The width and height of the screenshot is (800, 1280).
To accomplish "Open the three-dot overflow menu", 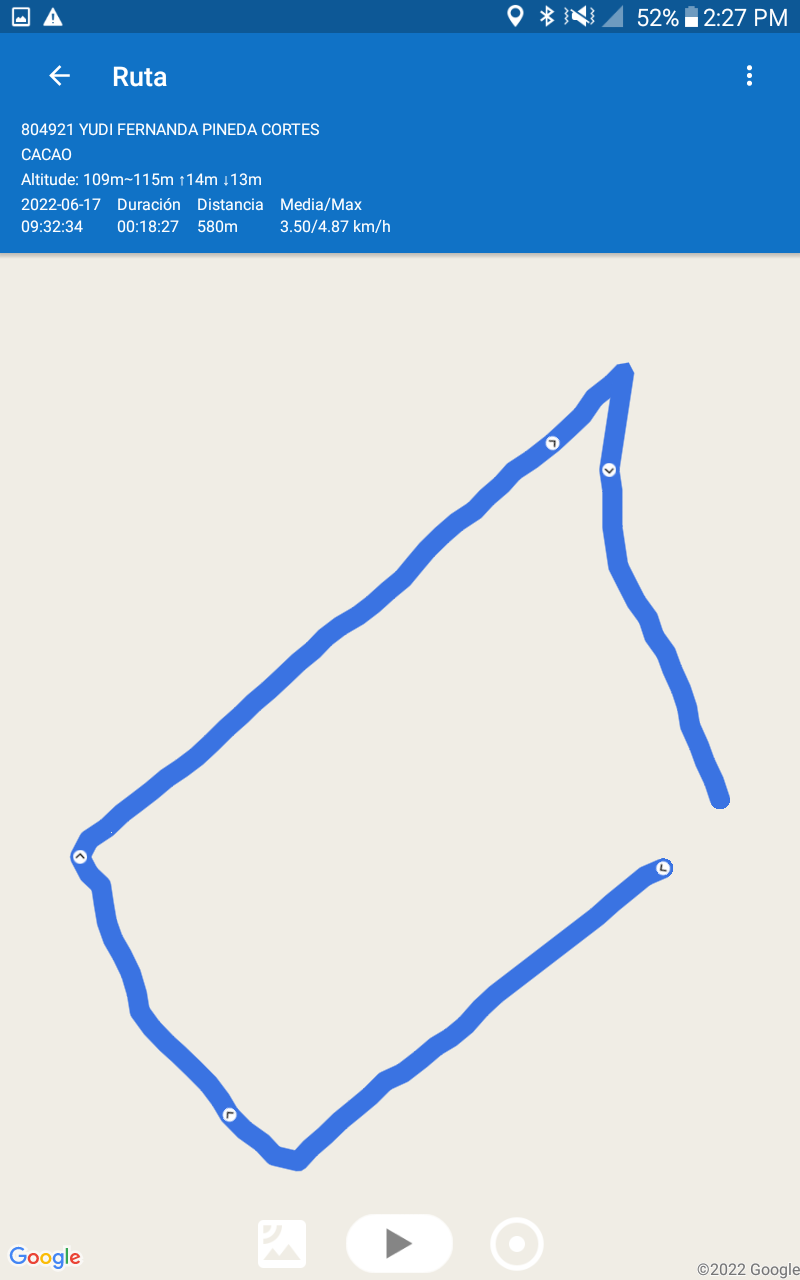I will pyautogui.click(x=749, y=76).
